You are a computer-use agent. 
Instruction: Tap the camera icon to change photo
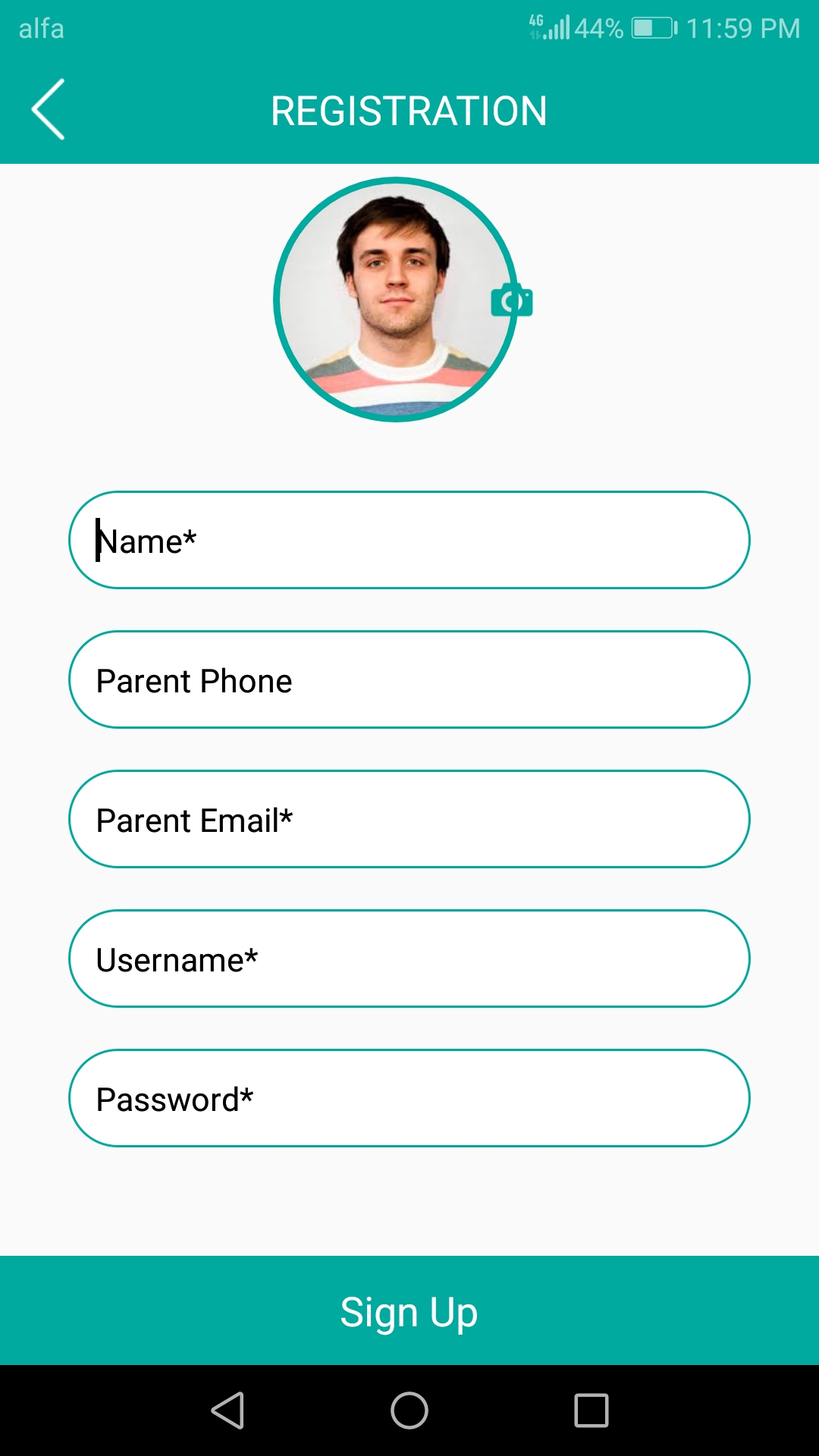[512, 301]
